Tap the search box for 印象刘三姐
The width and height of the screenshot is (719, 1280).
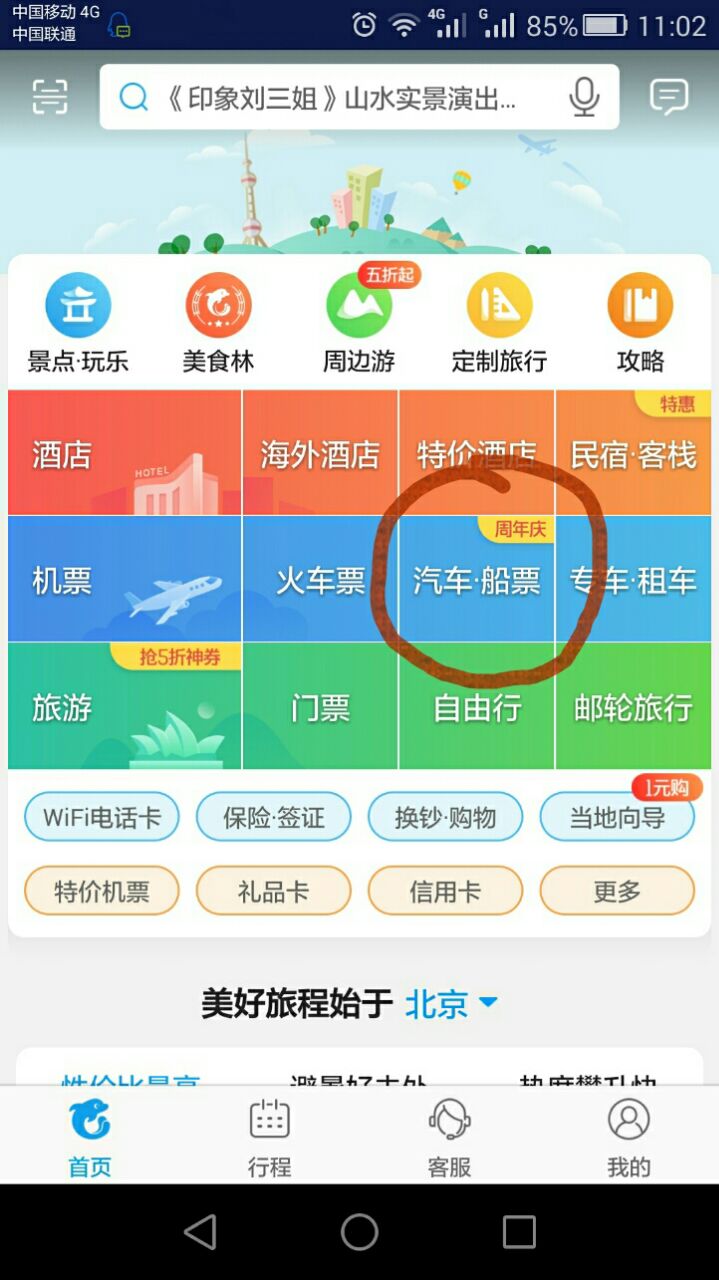[x=340, y=98]
